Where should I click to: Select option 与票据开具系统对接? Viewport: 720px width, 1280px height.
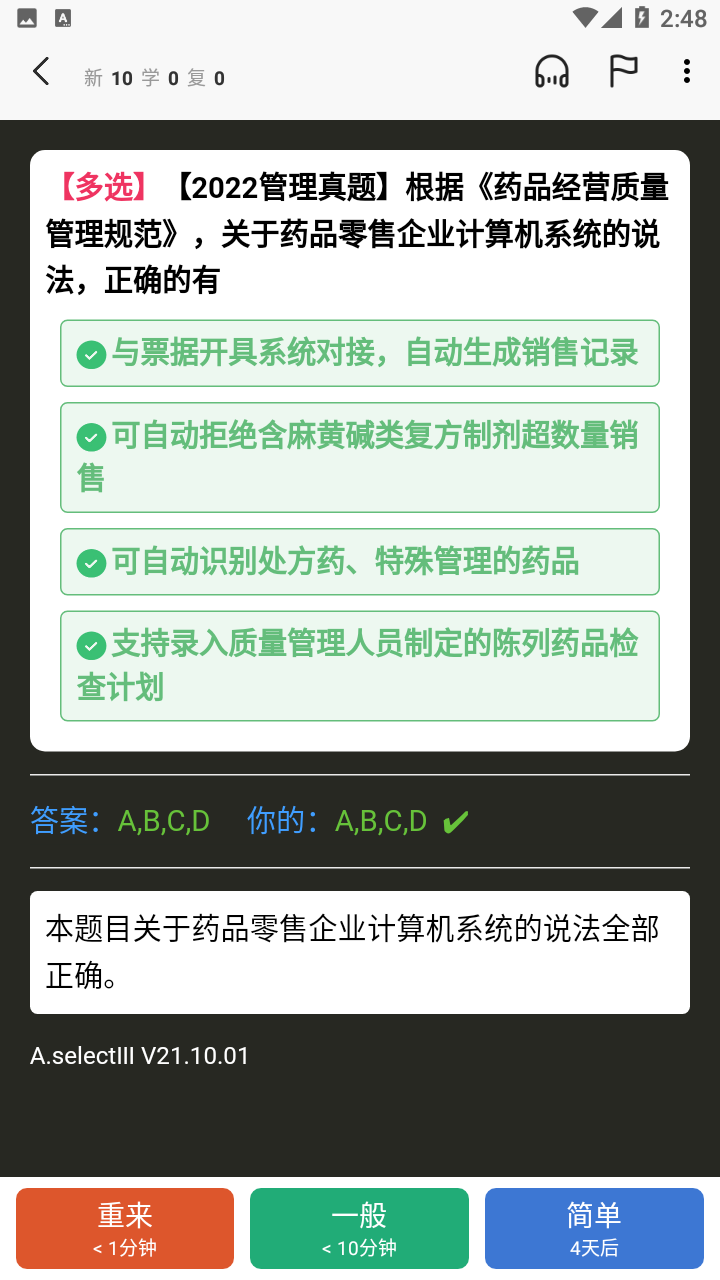tap(359, 353)
